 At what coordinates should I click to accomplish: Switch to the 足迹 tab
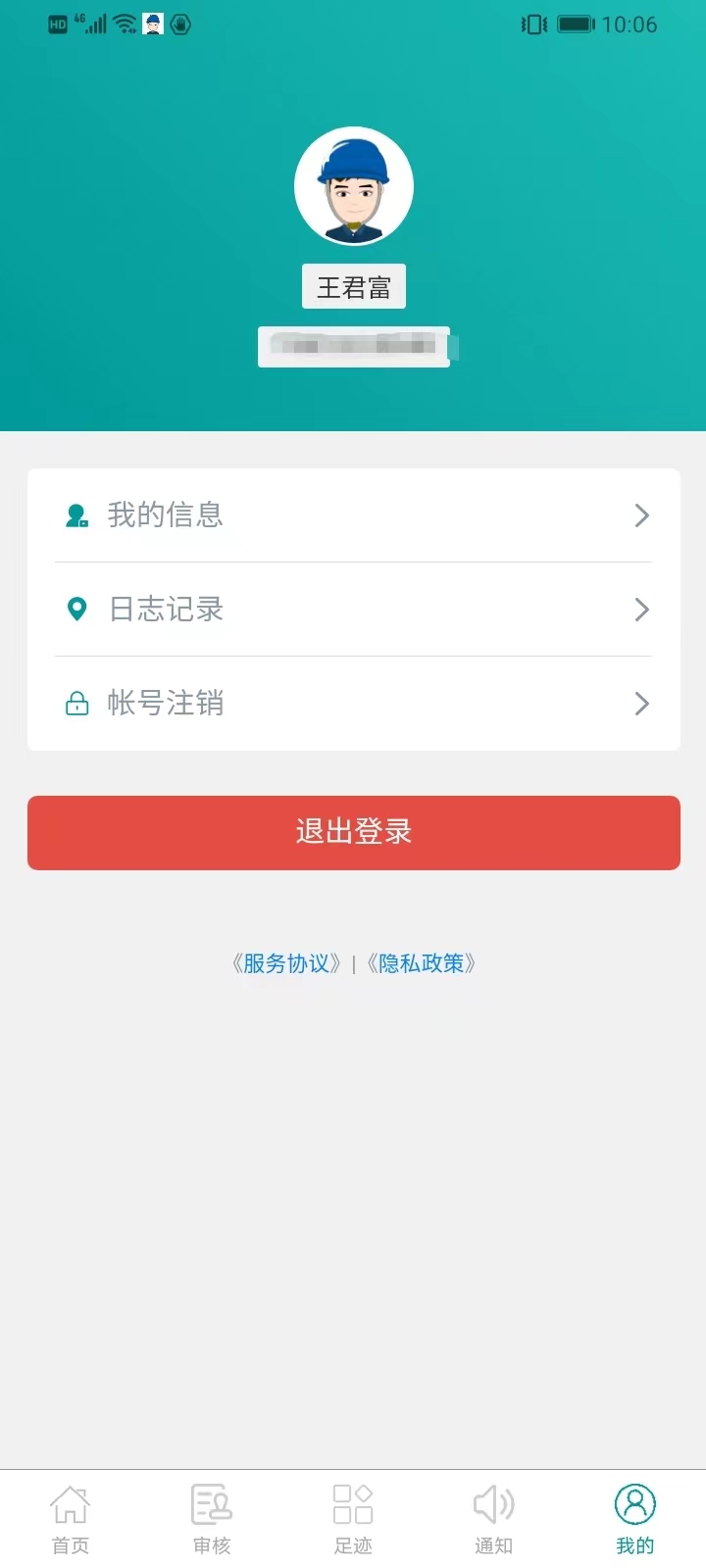pyautogui.click(x=353, y=1519)
